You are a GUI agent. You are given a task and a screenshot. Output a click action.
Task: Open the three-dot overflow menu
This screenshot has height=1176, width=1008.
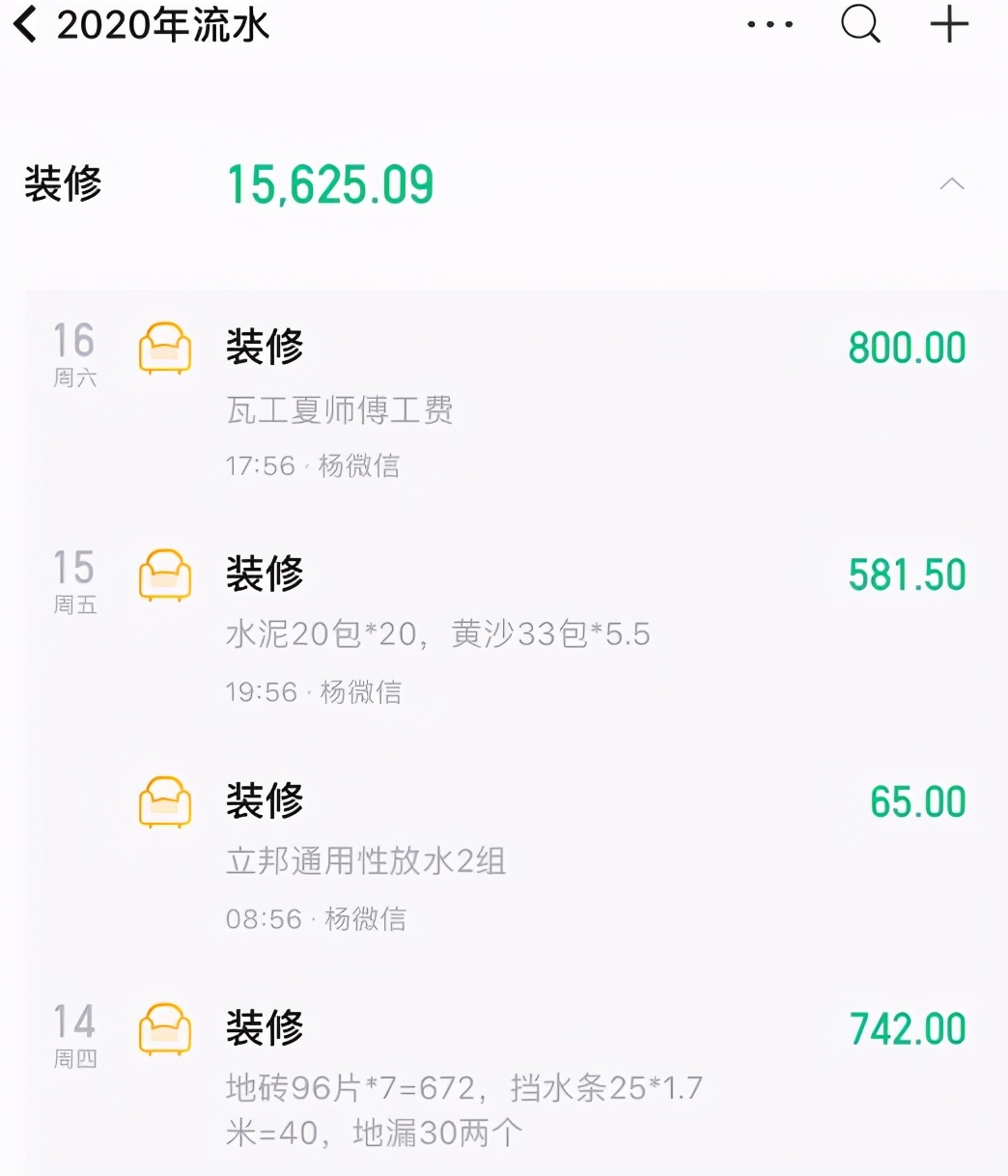click(x=770, y=25)
